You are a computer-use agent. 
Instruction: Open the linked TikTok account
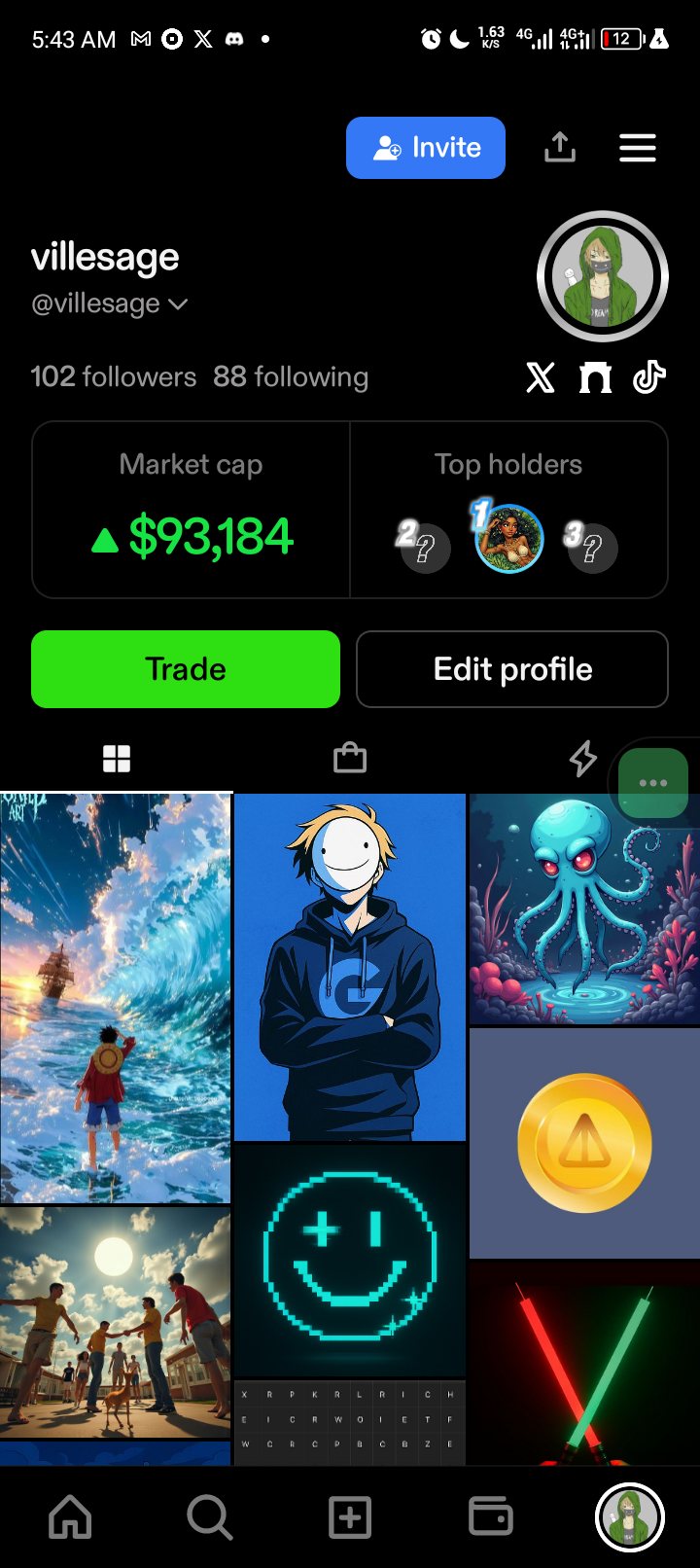click(x=649, y=376)
